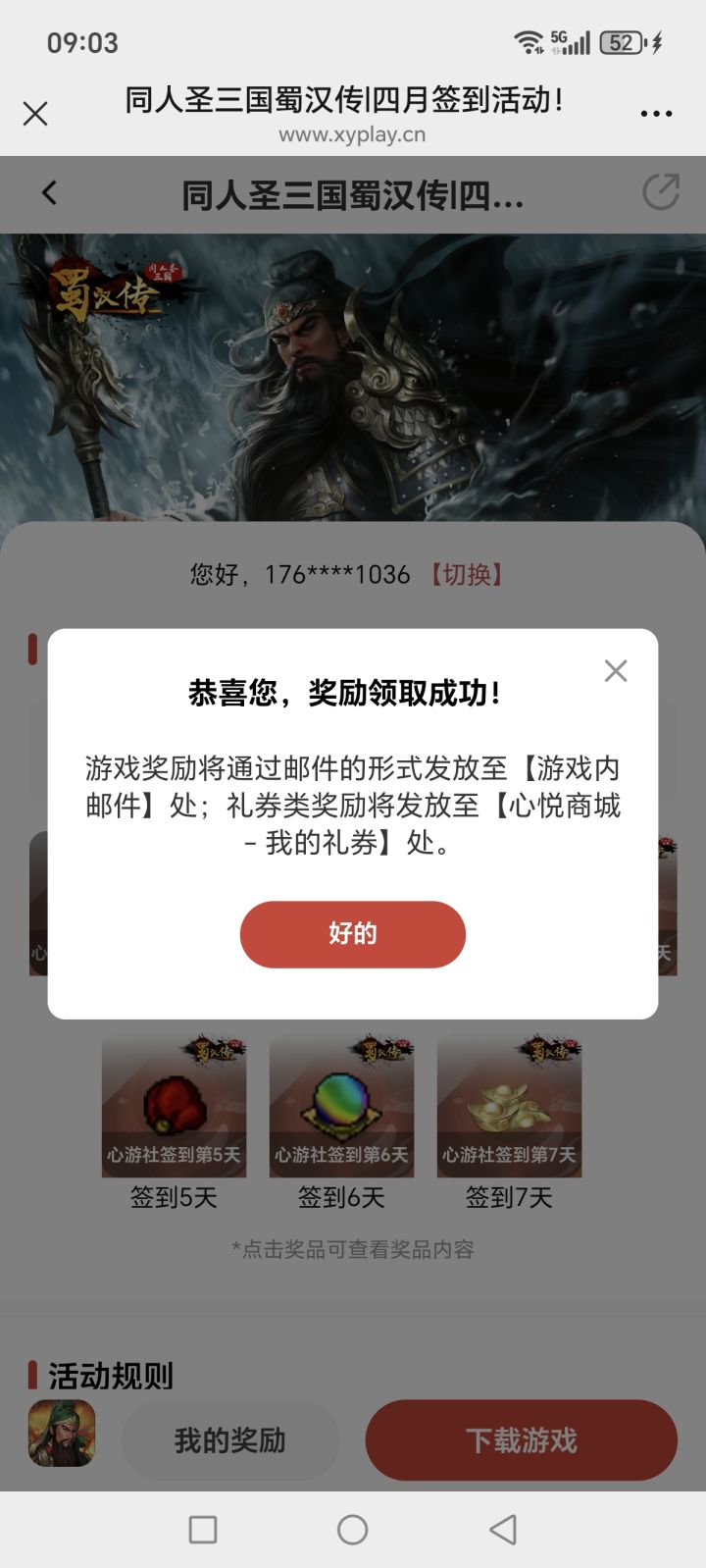Tap 好的 to confirm reward received
This screenshot has height=1568, width=706.
352,934
